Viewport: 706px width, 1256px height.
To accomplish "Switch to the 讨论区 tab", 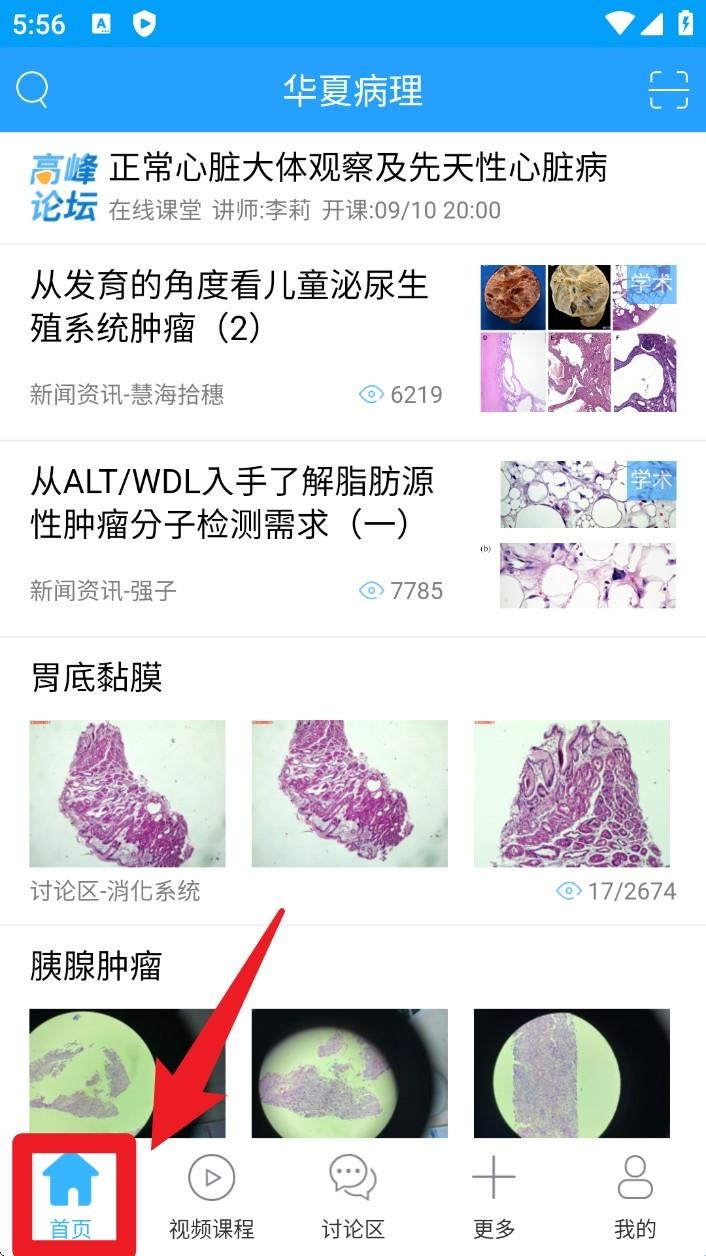I will click(352, 1194).
